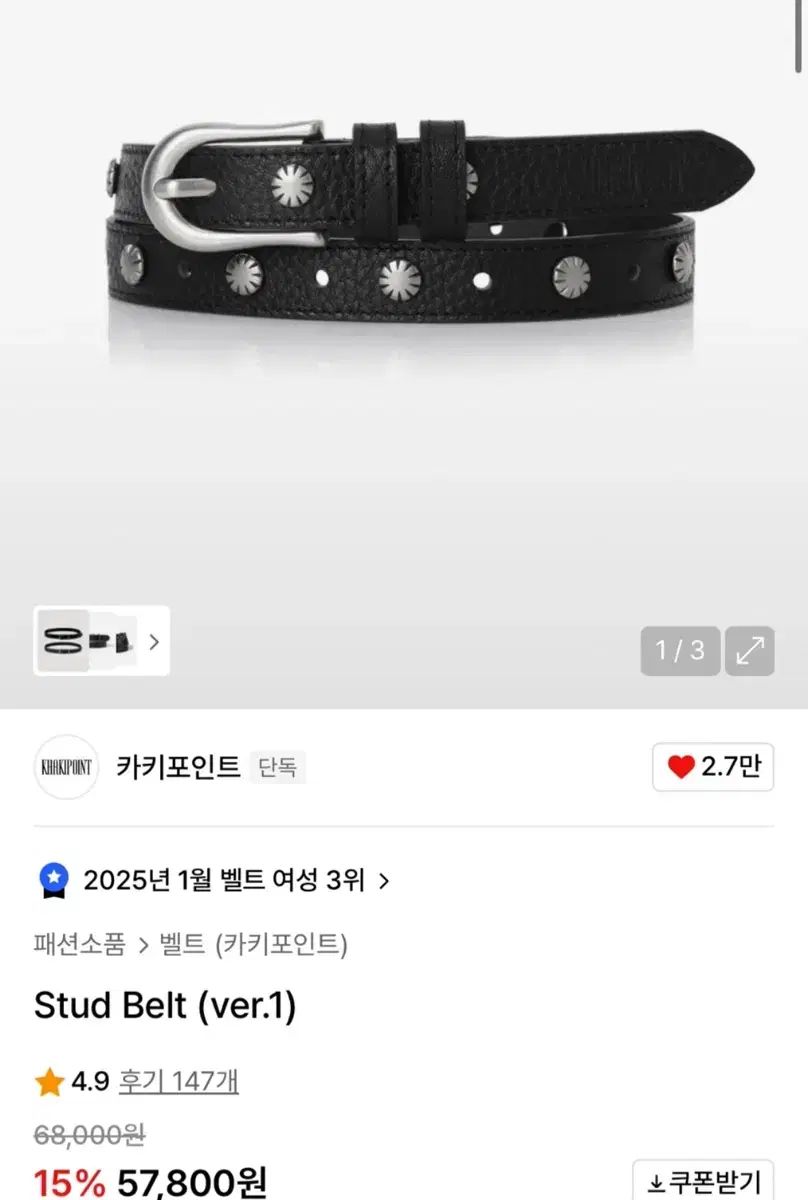Screen dimensions: 808x1200
Task: Open the main belt product photo
Action: coord(420,230)
